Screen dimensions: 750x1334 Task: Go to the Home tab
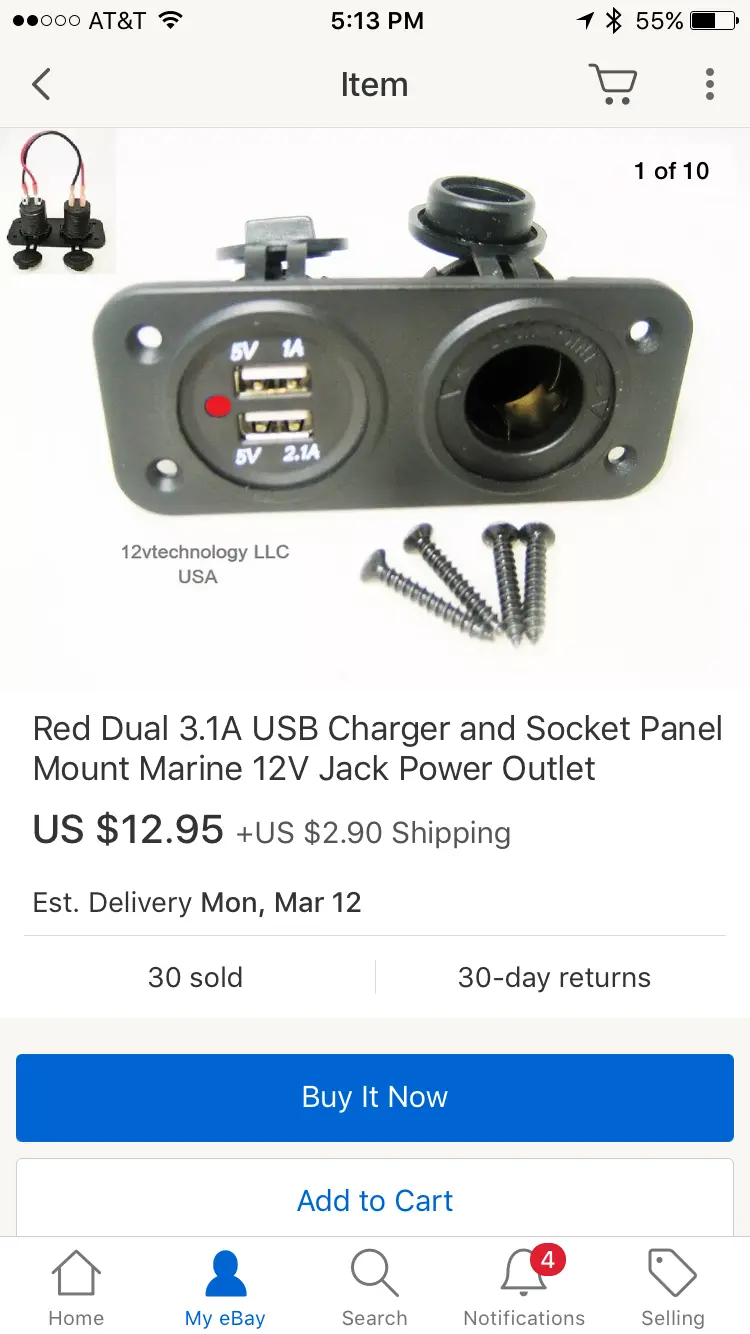(76, 1289)
